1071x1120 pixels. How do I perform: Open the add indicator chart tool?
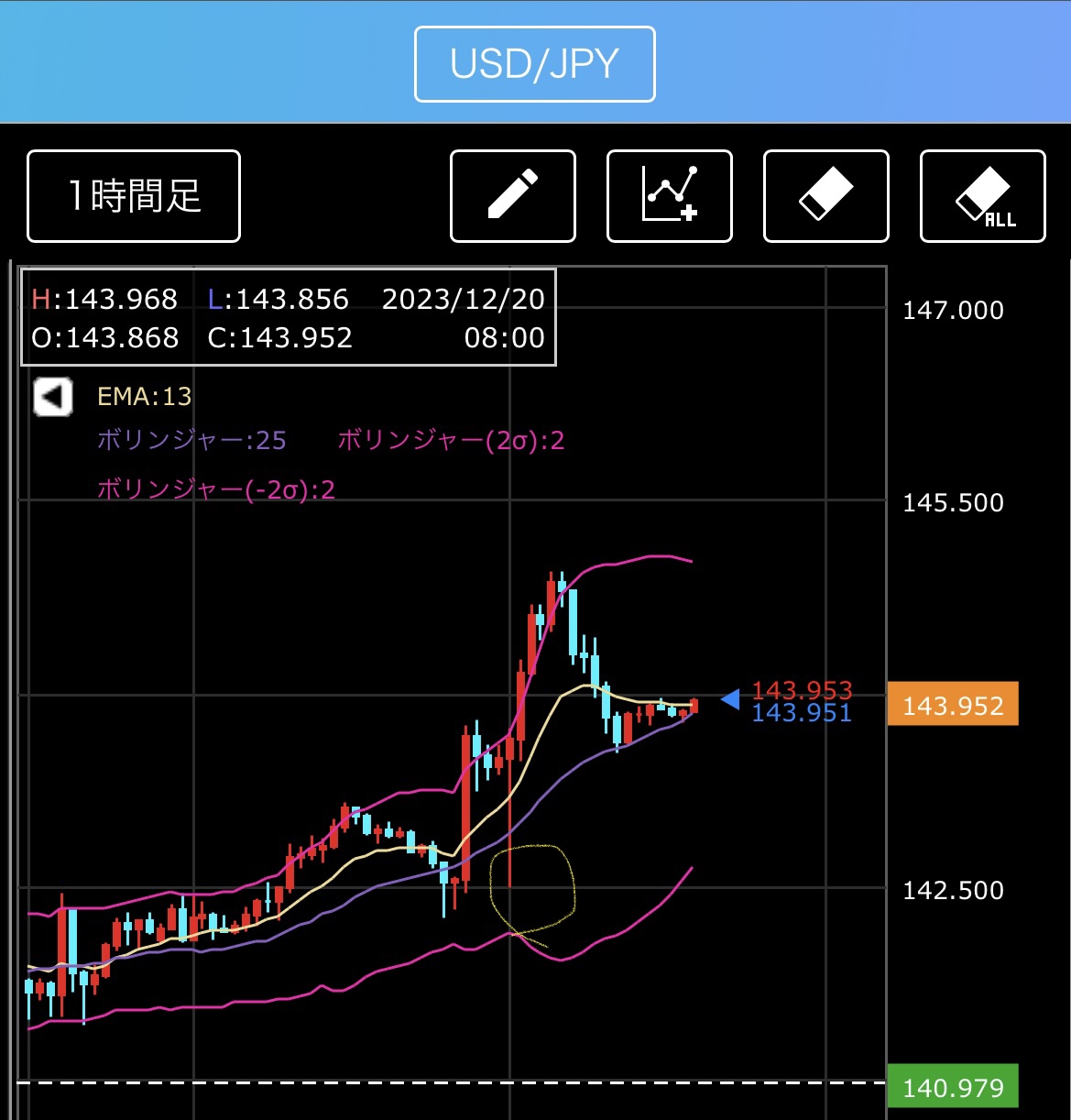(x=670, y=196)
